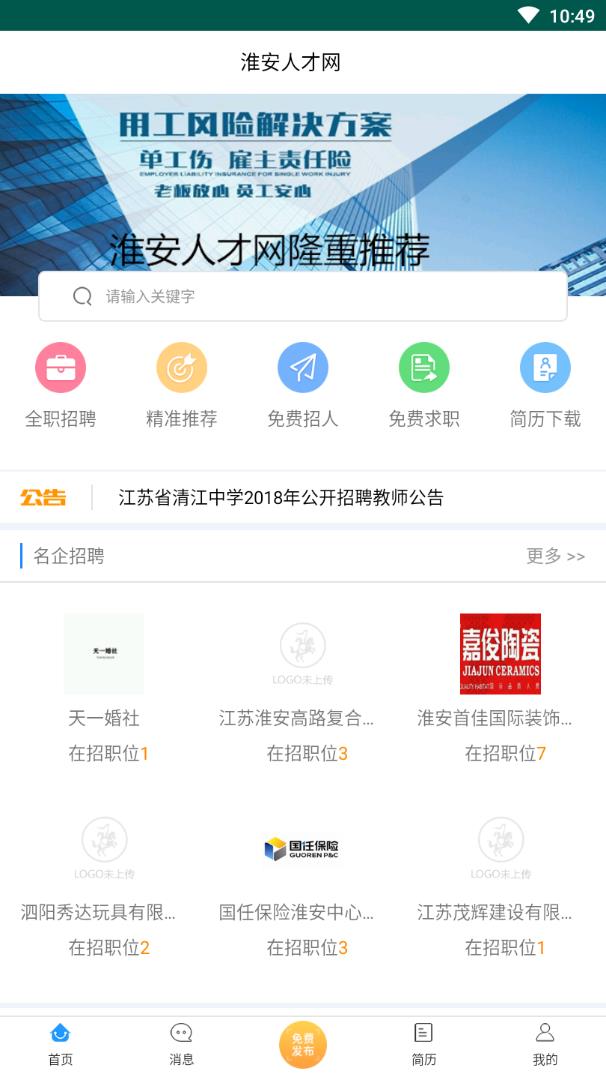Go to 简历下载
Screen dimensions: 606x1080
545,385
